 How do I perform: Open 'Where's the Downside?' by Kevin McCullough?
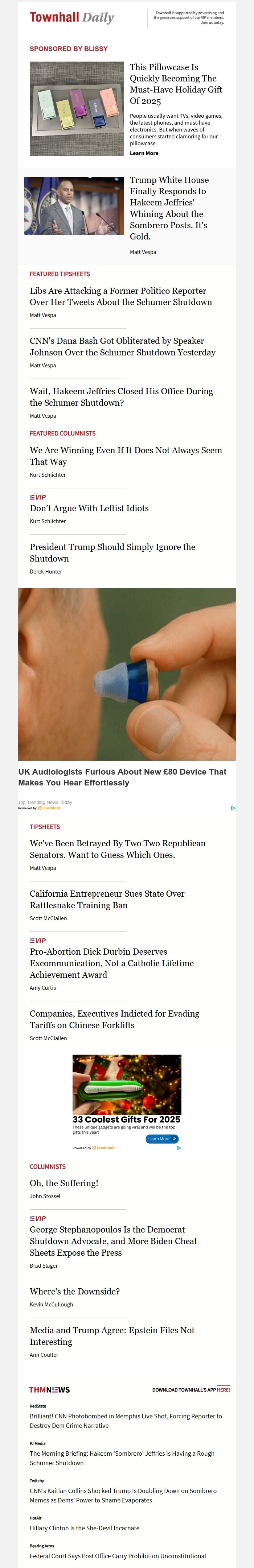[x=75, y=1292]
